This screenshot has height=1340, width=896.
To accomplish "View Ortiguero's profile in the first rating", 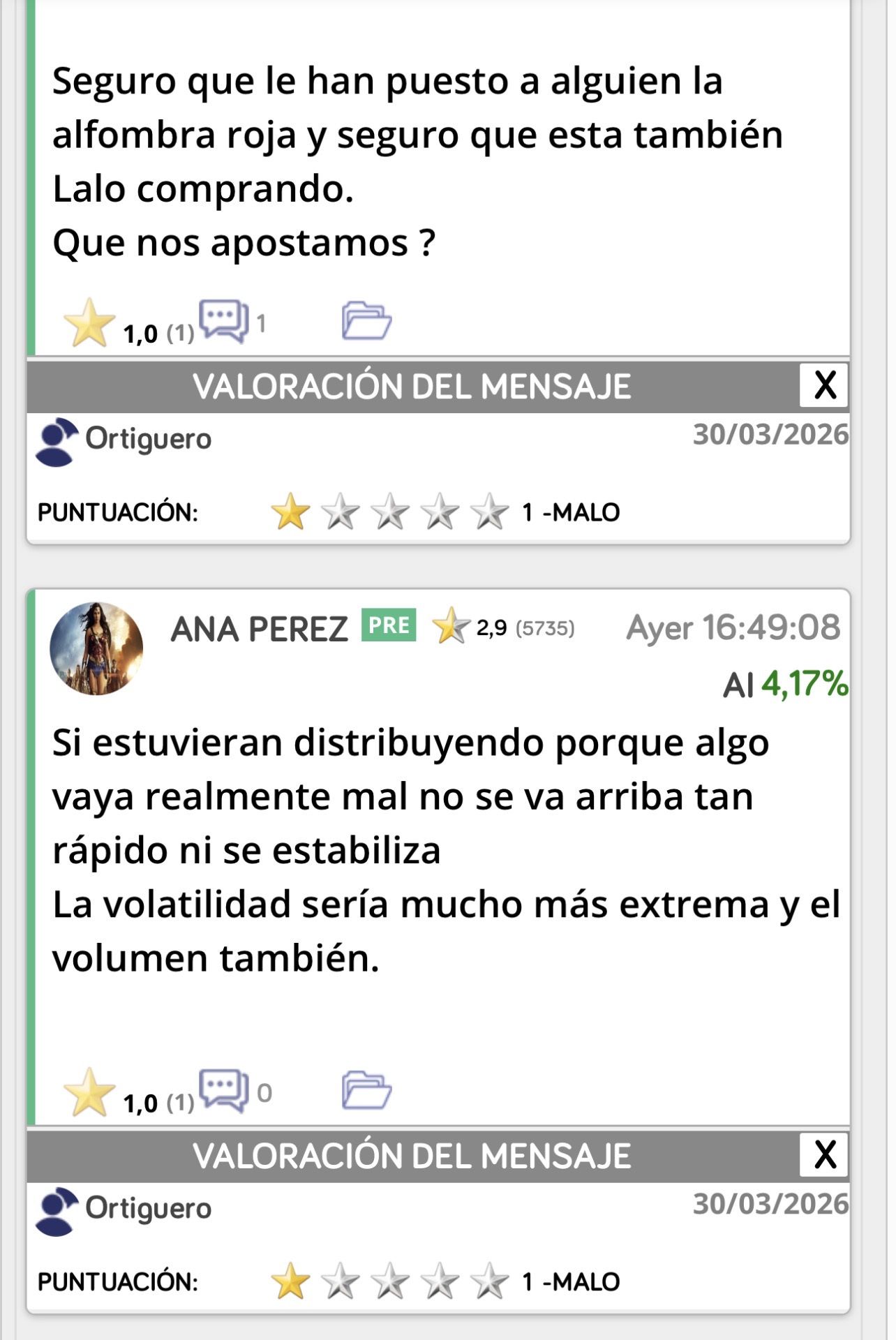I will (148, 440).
